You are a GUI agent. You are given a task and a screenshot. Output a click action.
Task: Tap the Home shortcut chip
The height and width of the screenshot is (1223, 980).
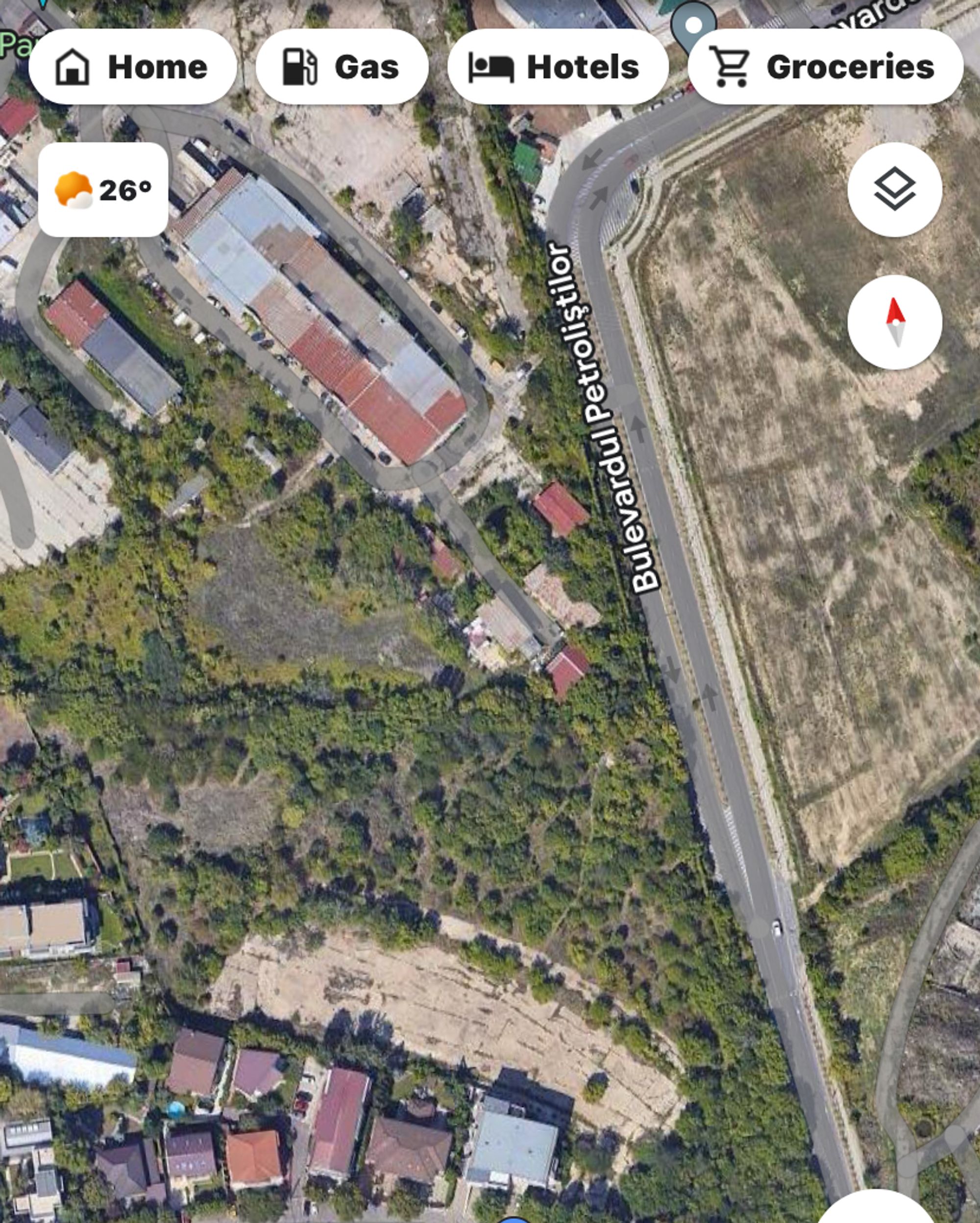132,67
